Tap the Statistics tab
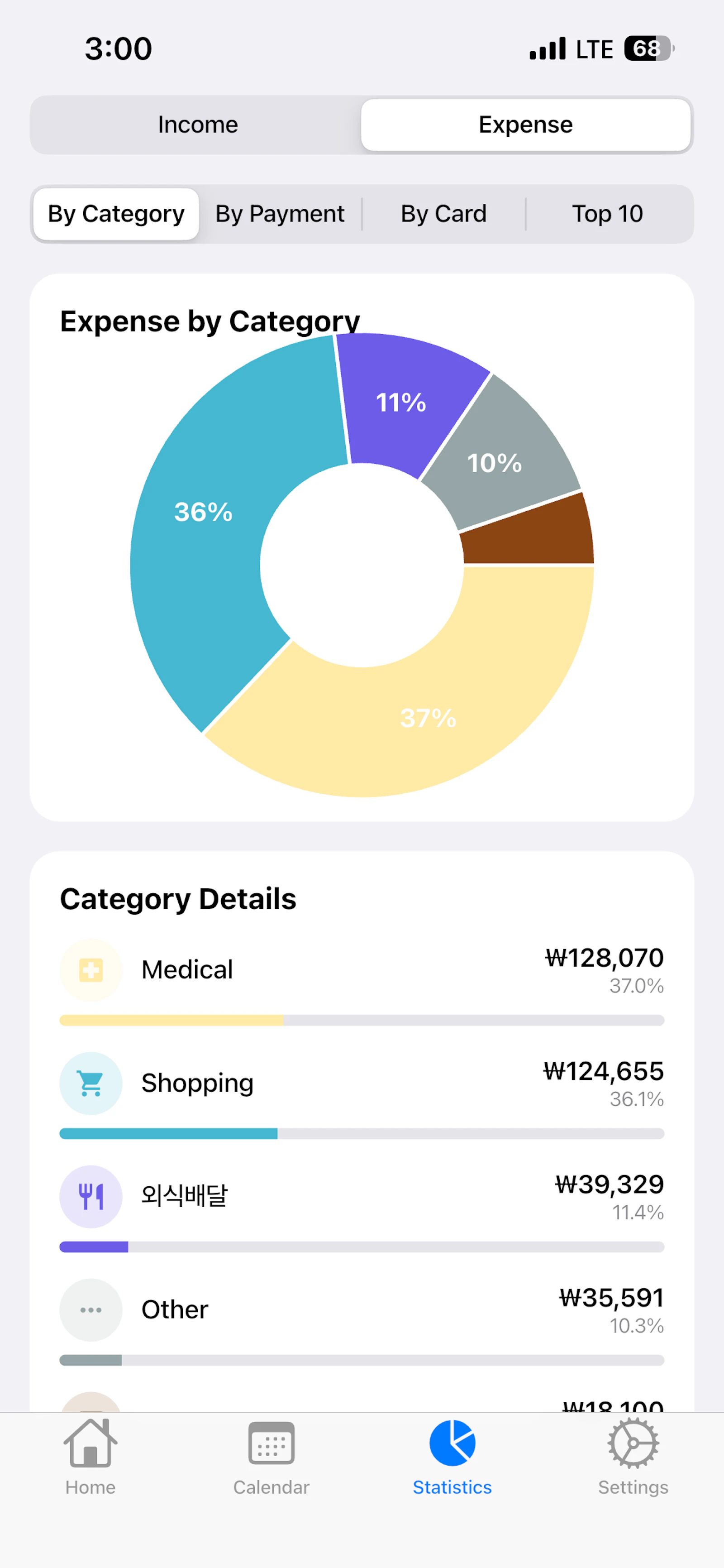The image size is (724, 1568). coord(452,1457)
